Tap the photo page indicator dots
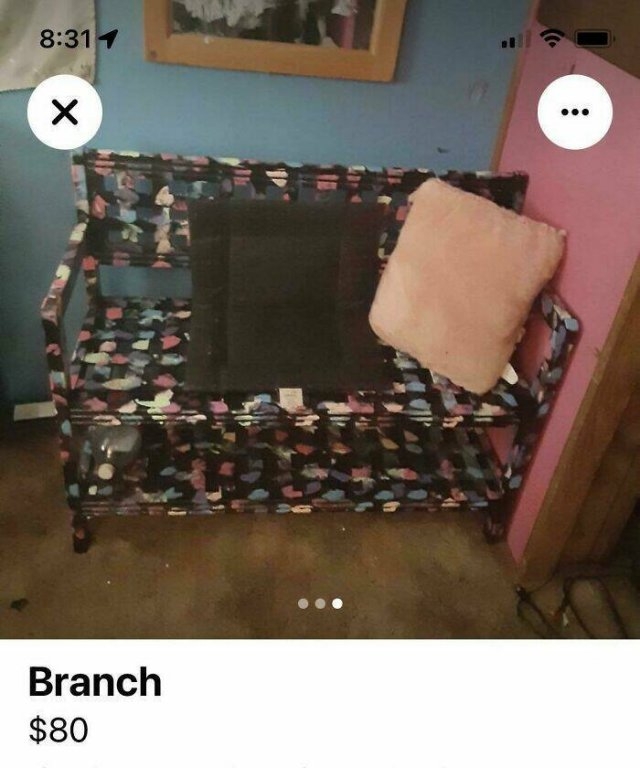The width and height of the screenshot is (640, 768). coord(320,603)
